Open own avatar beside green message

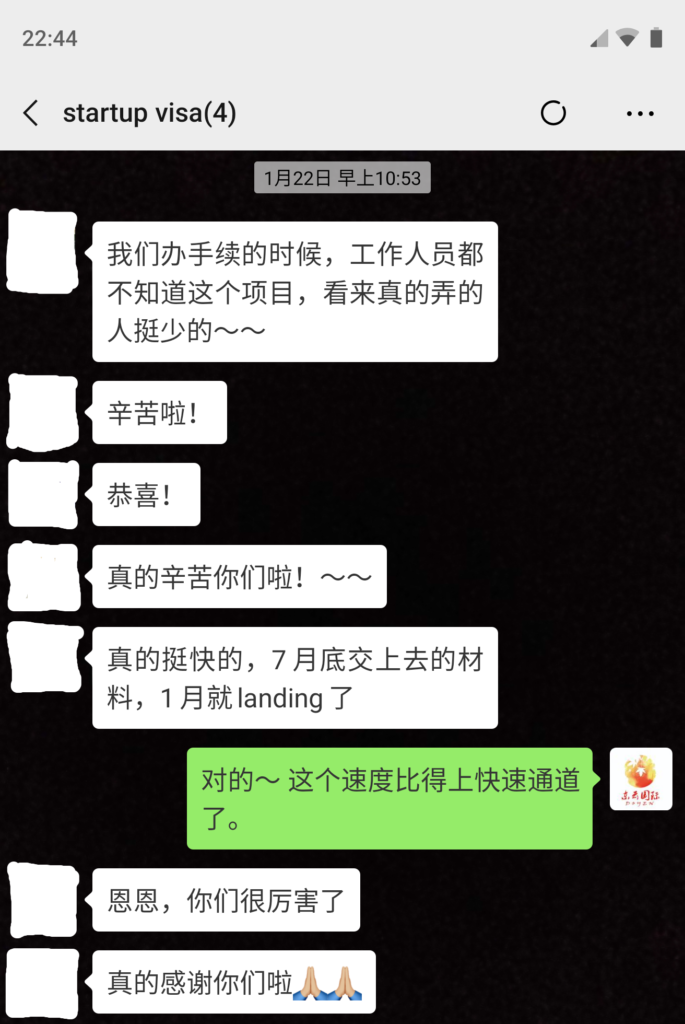click(640, 779)
